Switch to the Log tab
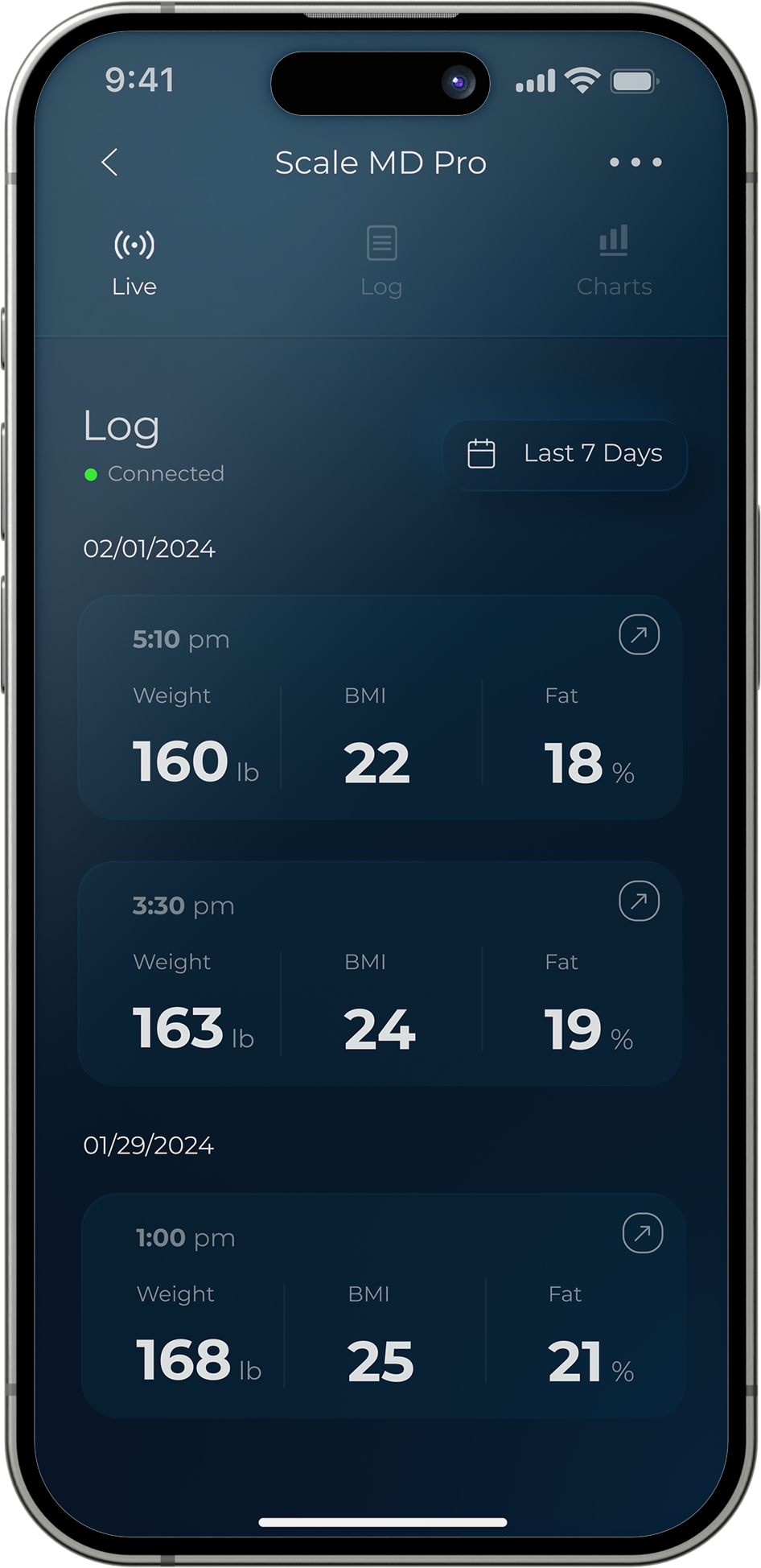Image resolution: width=761 pixels, height=1568 pixels. point(381,262)
